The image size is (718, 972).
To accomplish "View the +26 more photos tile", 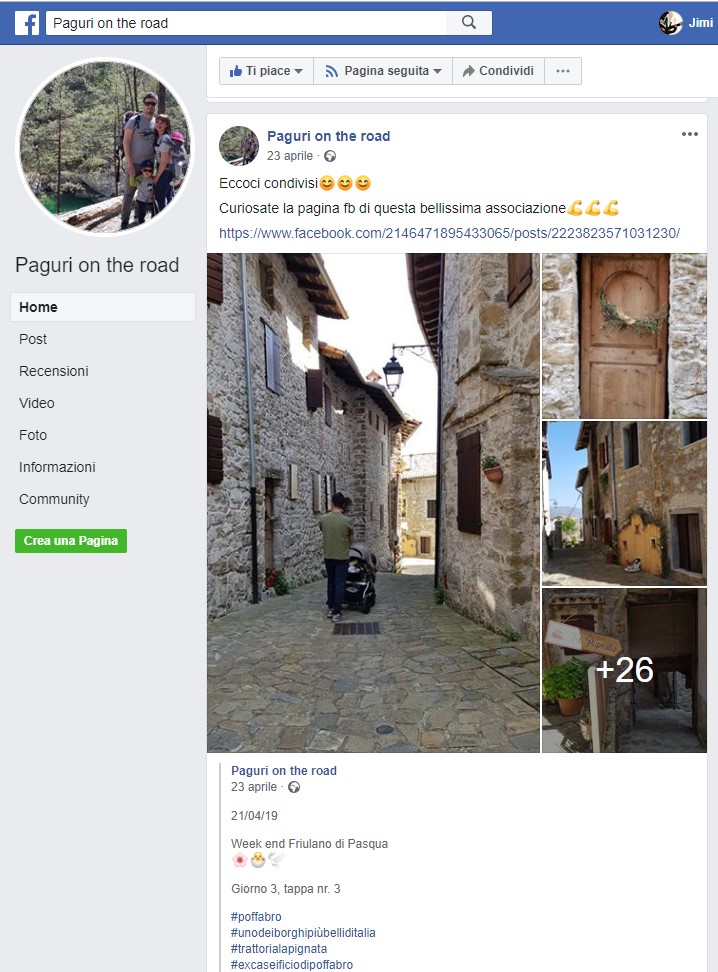I will point(624,670).
